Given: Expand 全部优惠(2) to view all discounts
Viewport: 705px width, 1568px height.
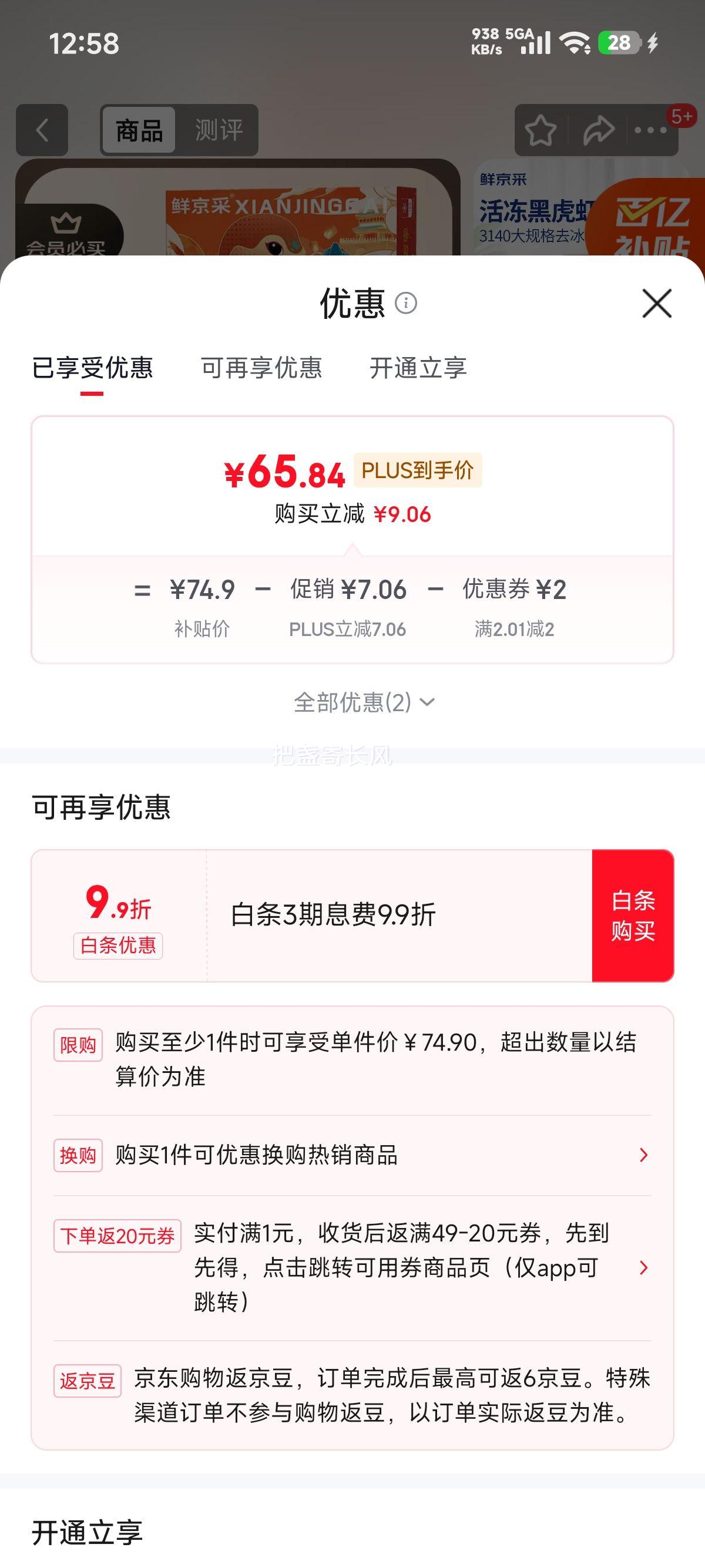Looking at the screenshot, I should tap(363, 701).
